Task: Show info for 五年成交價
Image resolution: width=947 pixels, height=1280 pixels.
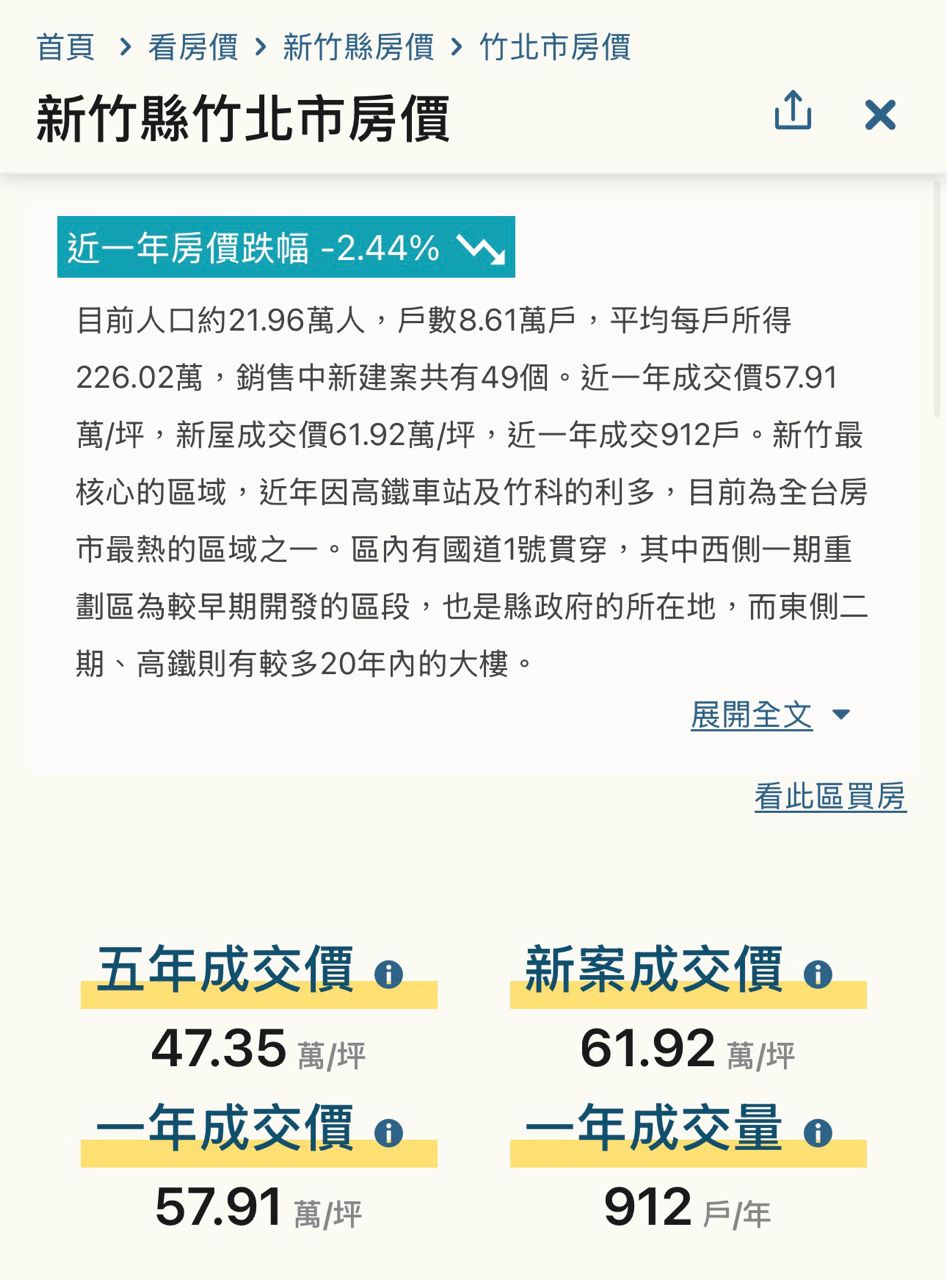Action: [x=388, y=973]
